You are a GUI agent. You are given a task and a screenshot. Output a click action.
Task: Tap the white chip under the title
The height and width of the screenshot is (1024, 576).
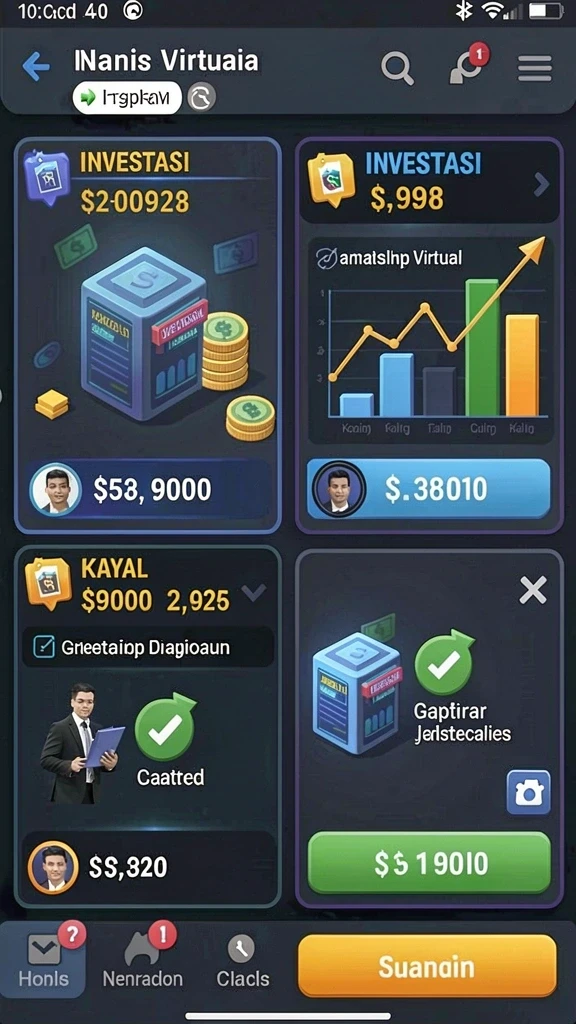click(127, 98)
